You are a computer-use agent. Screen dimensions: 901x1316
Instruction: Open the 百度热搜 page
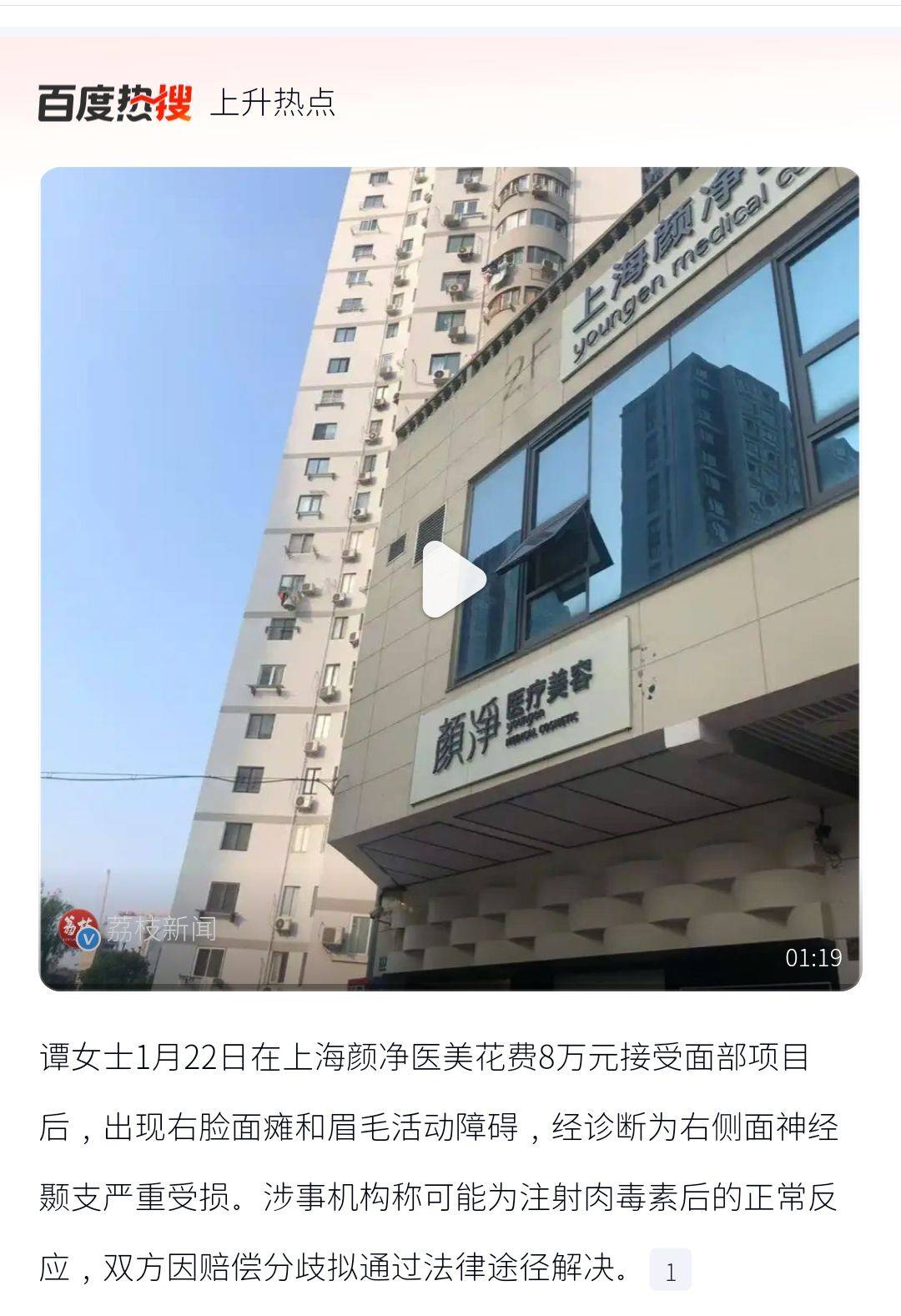pos(115,103)
